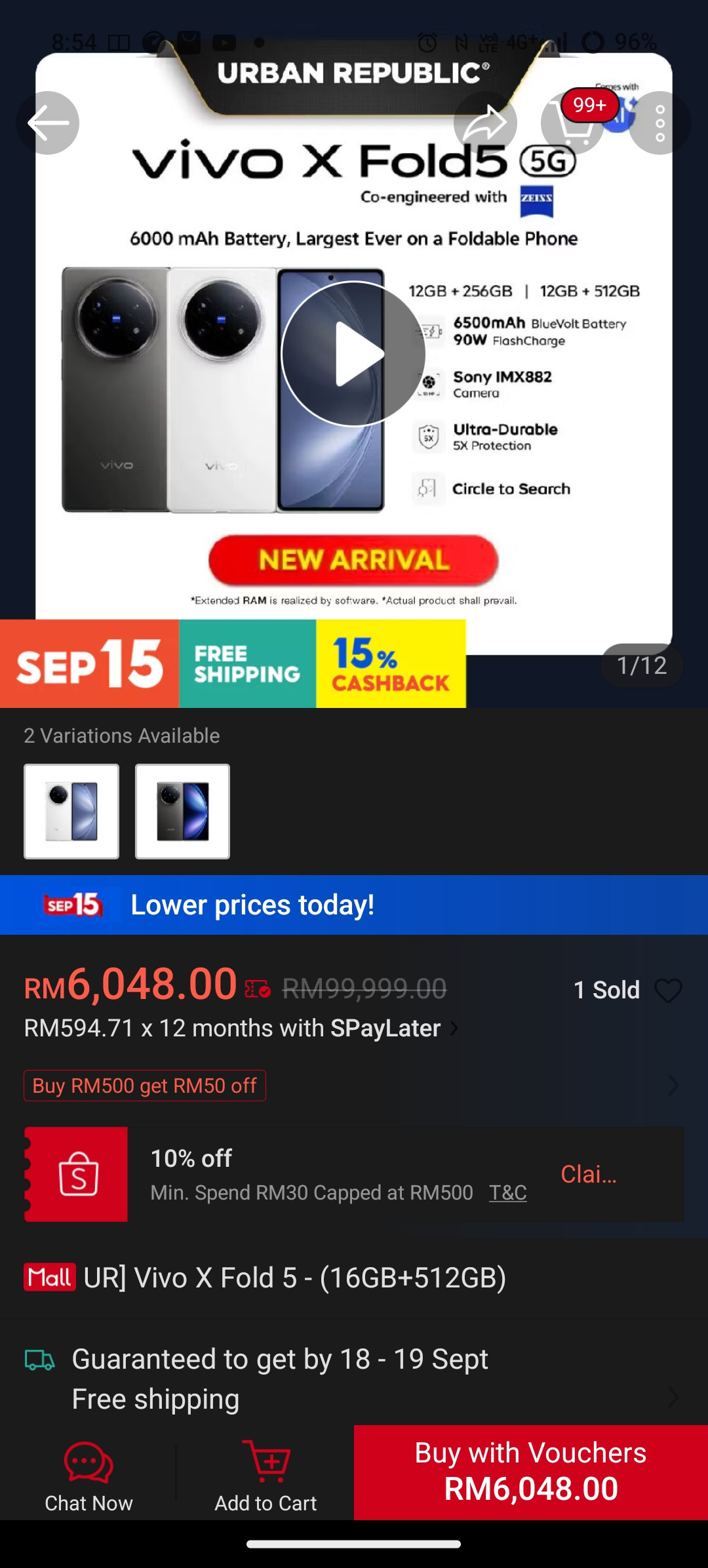
Task: View SPayLater 12-month installment details
Action: [x=240, y=1029]
